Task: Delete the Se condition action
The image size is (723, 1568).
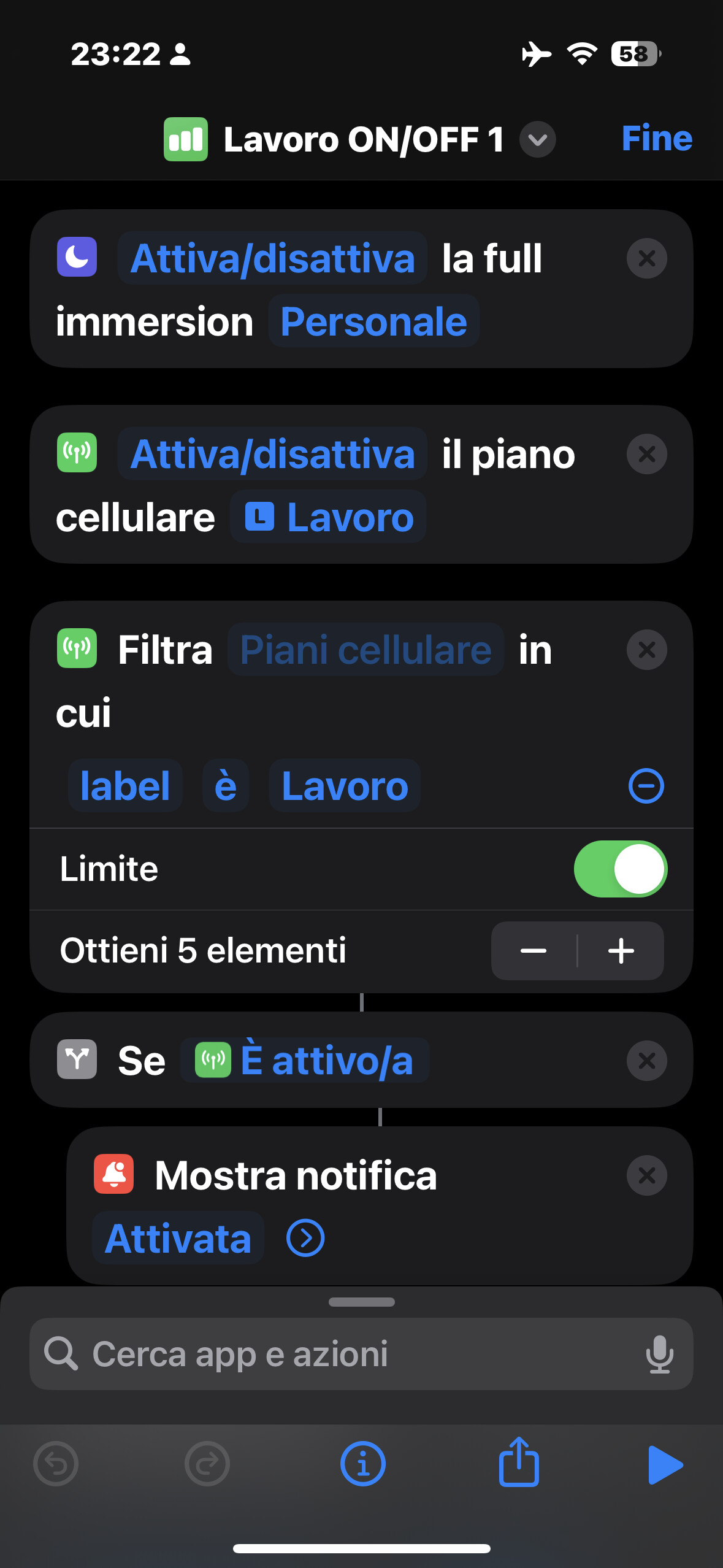Action: click(646, 1061)
